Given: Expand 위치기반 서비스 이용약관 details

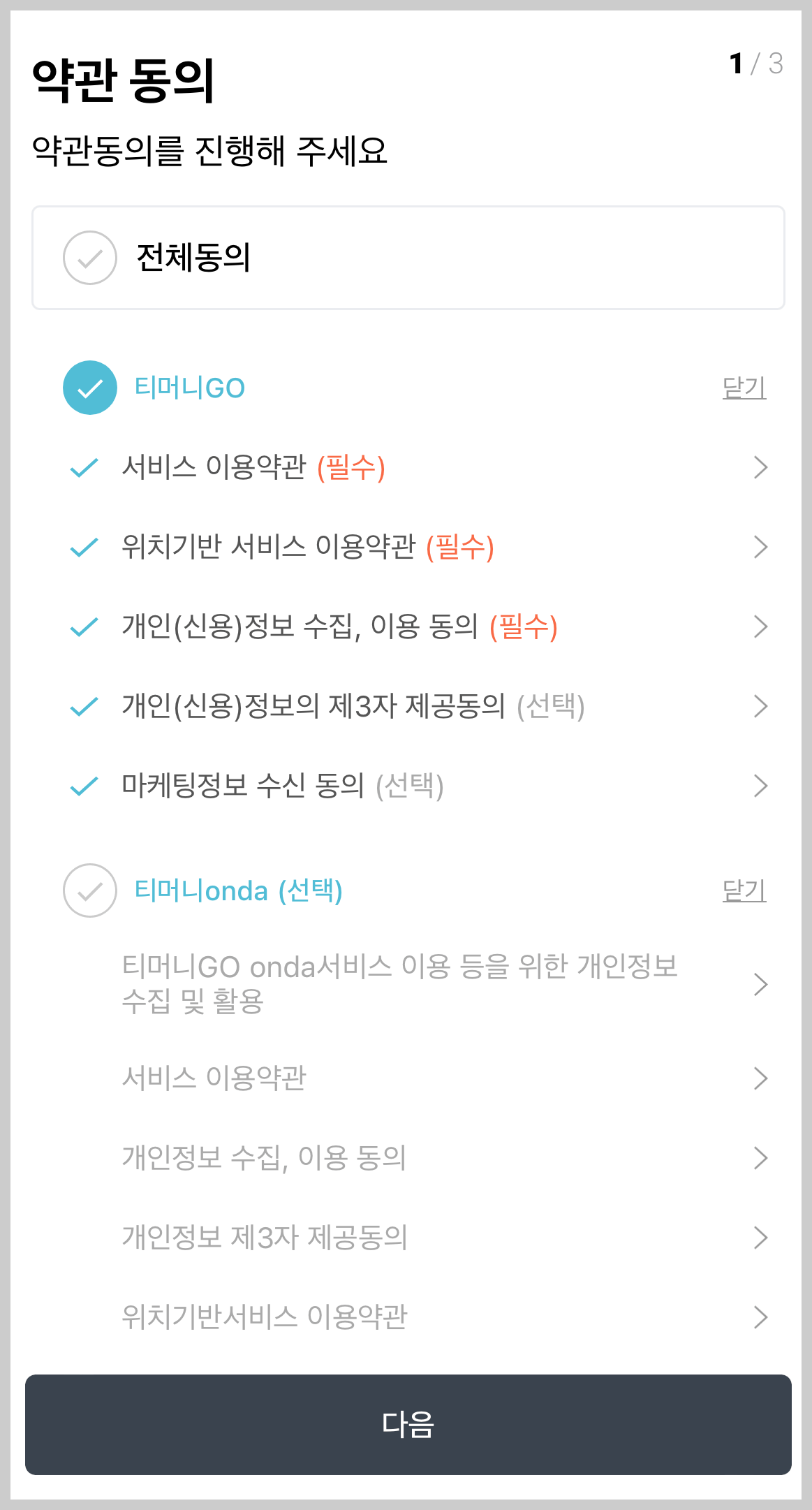Looking at the screenshot, I should [760, 549].
